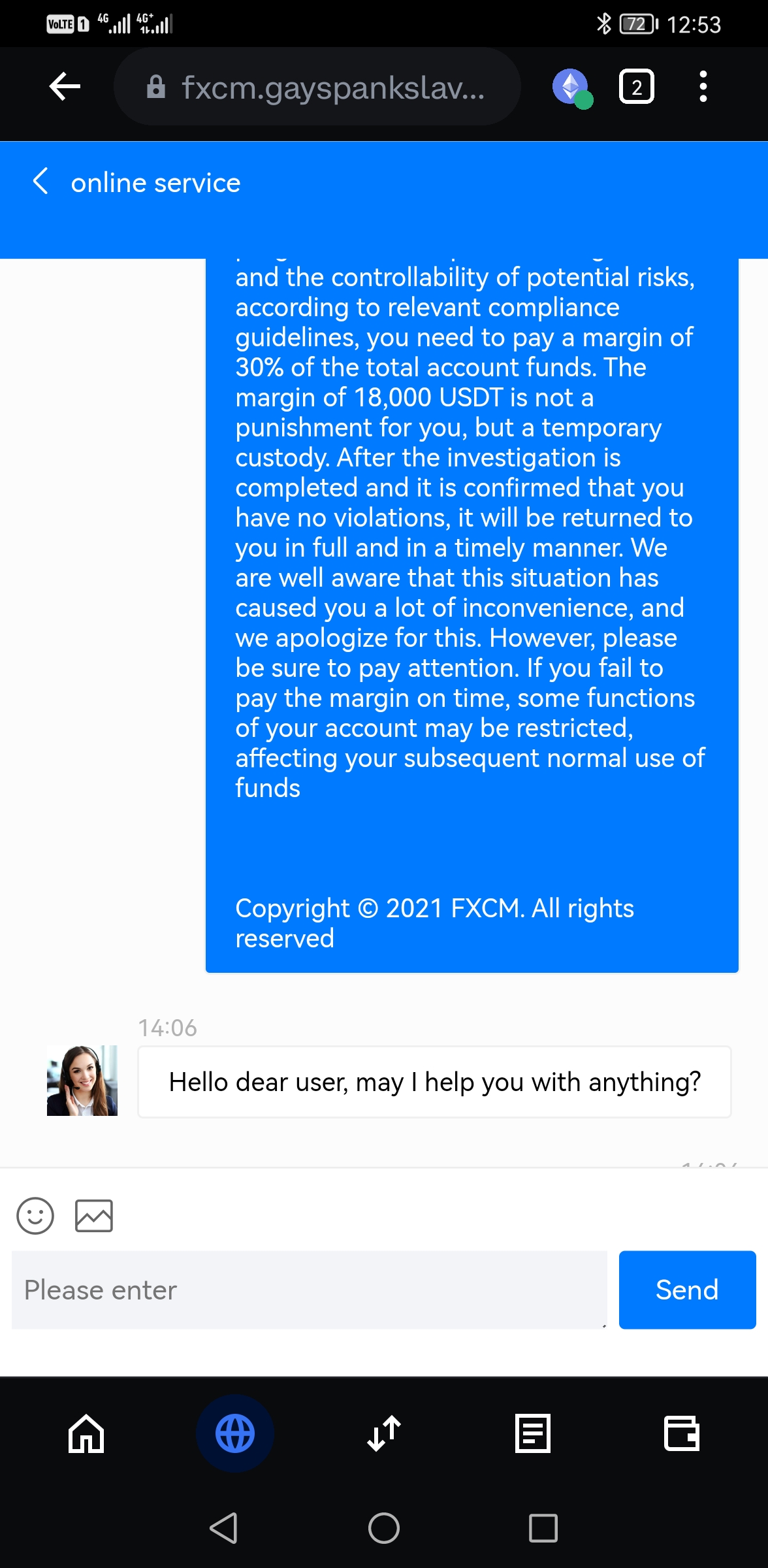Leave the online service chat
768x1568 pixels.
coord(40,182)
